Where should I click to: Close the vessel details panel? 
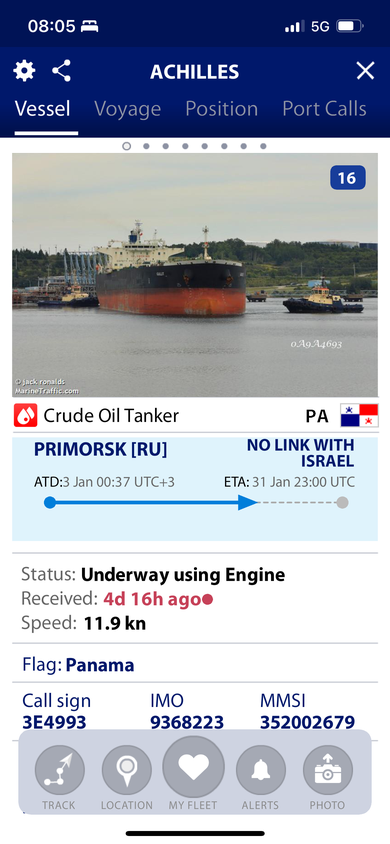click(x=365, y=71)
